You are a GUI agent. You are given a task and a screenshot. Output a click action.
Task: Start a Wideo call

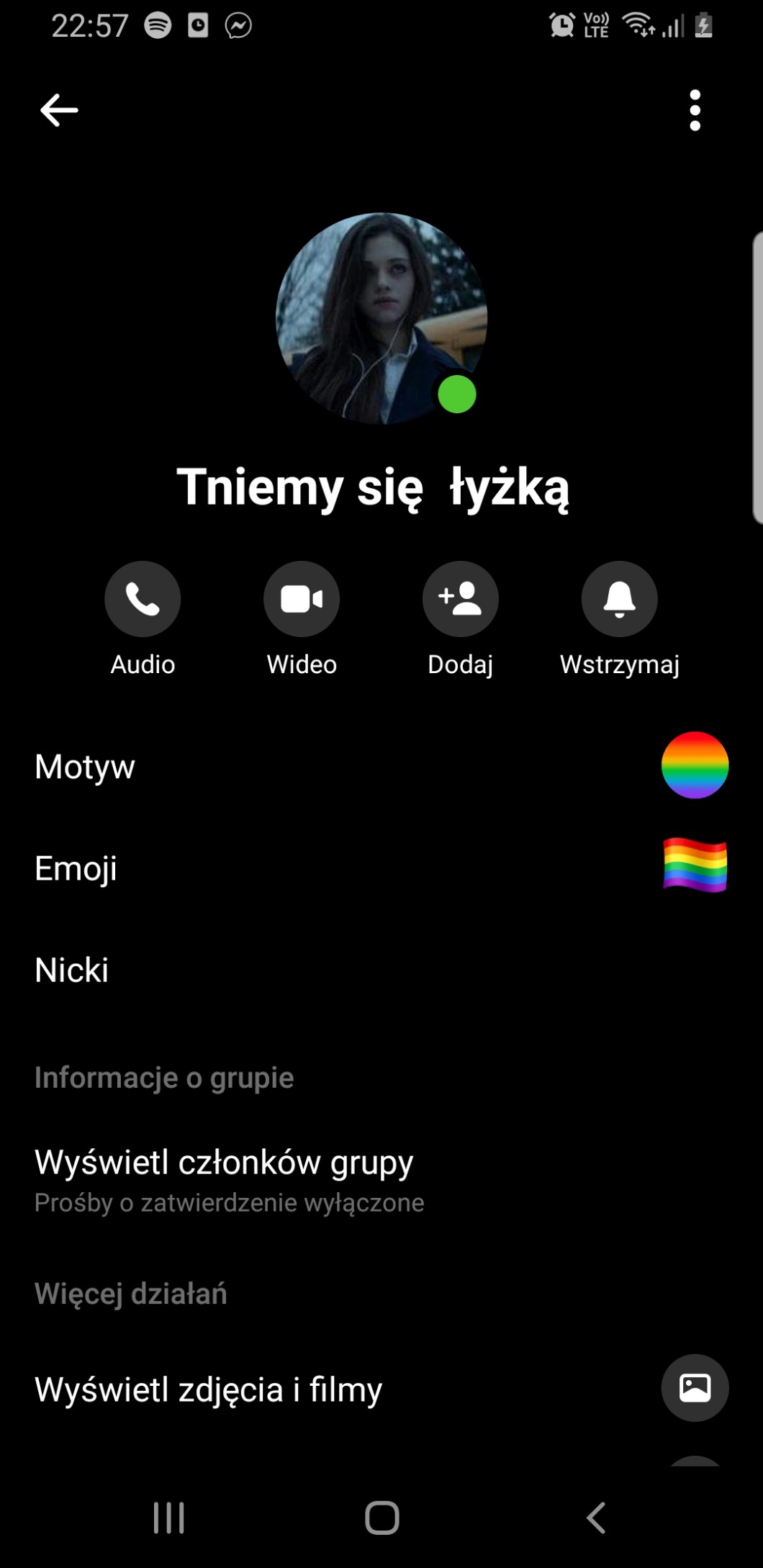(x=302, y=599)
